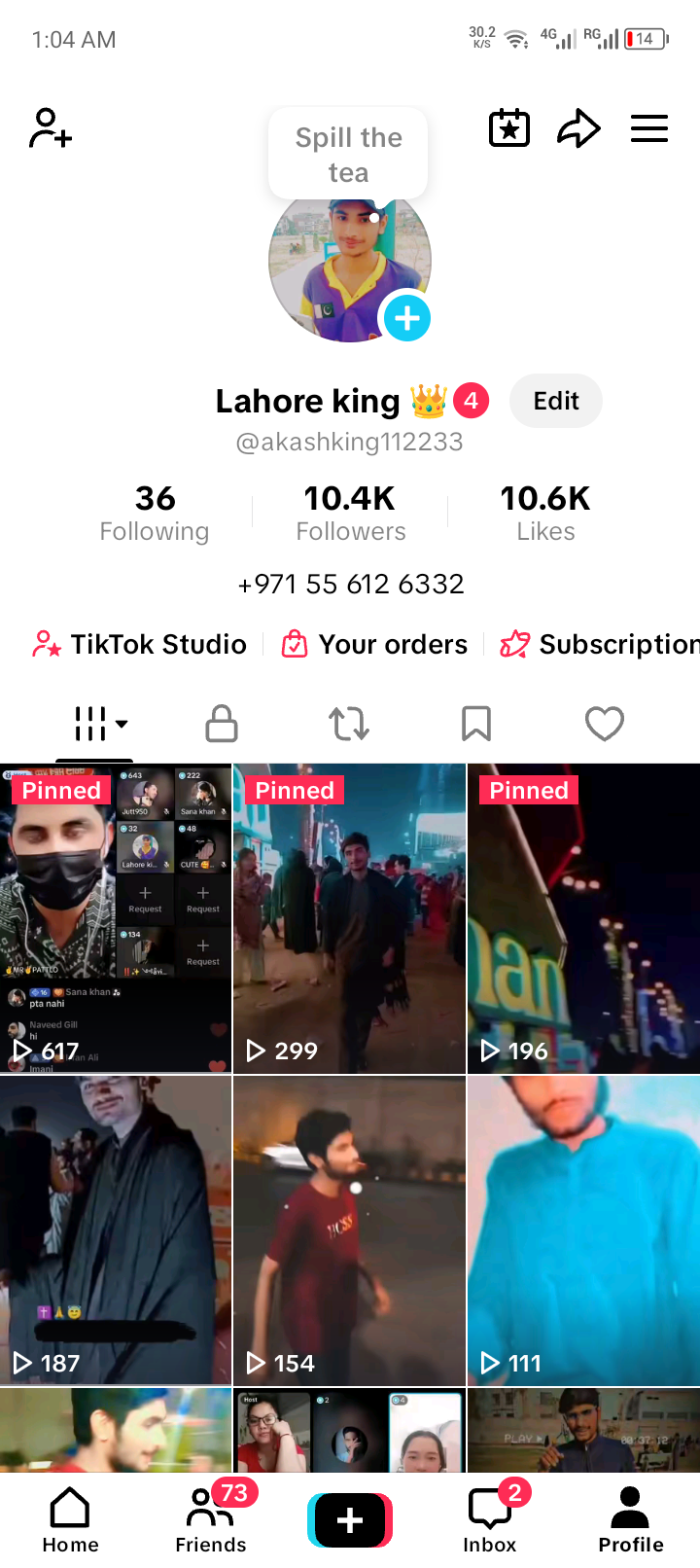Switch to the bookmarked favorites tab

coord(475,724)
